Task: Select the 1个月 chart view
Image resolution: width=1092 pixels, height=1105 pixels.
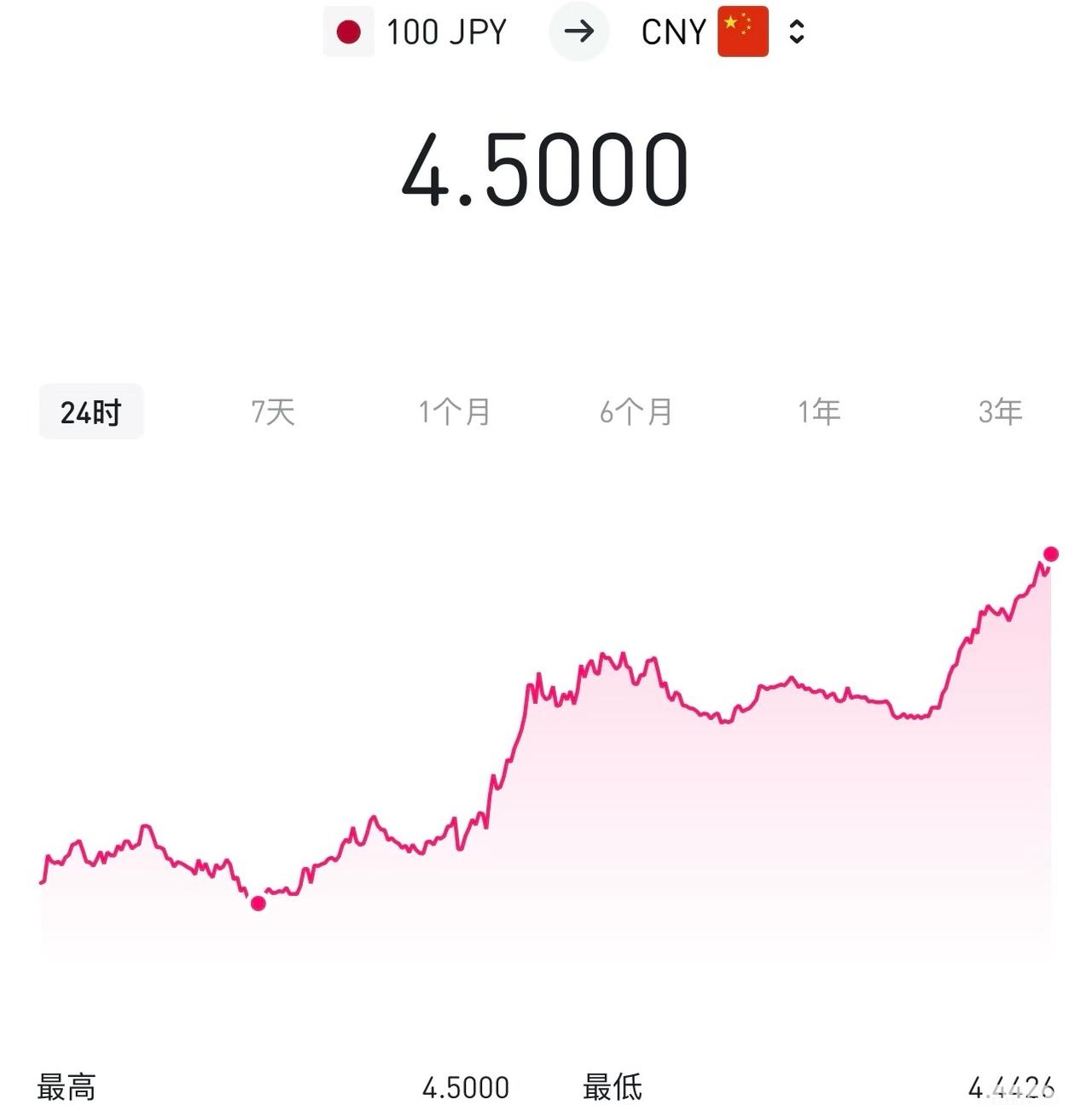Action: pos(455,410)
